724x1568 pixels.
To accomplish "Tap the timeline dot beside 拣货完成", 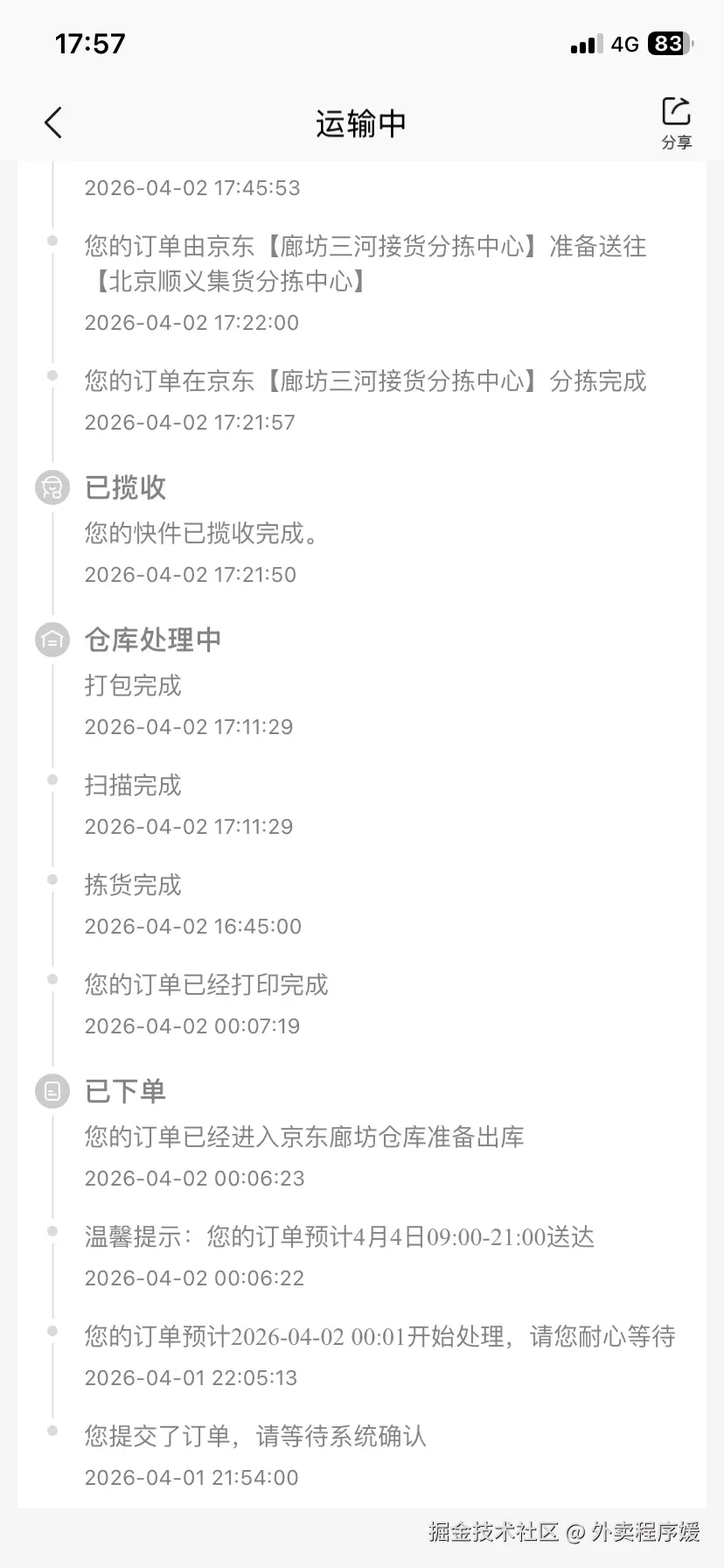I will point(51,880).
